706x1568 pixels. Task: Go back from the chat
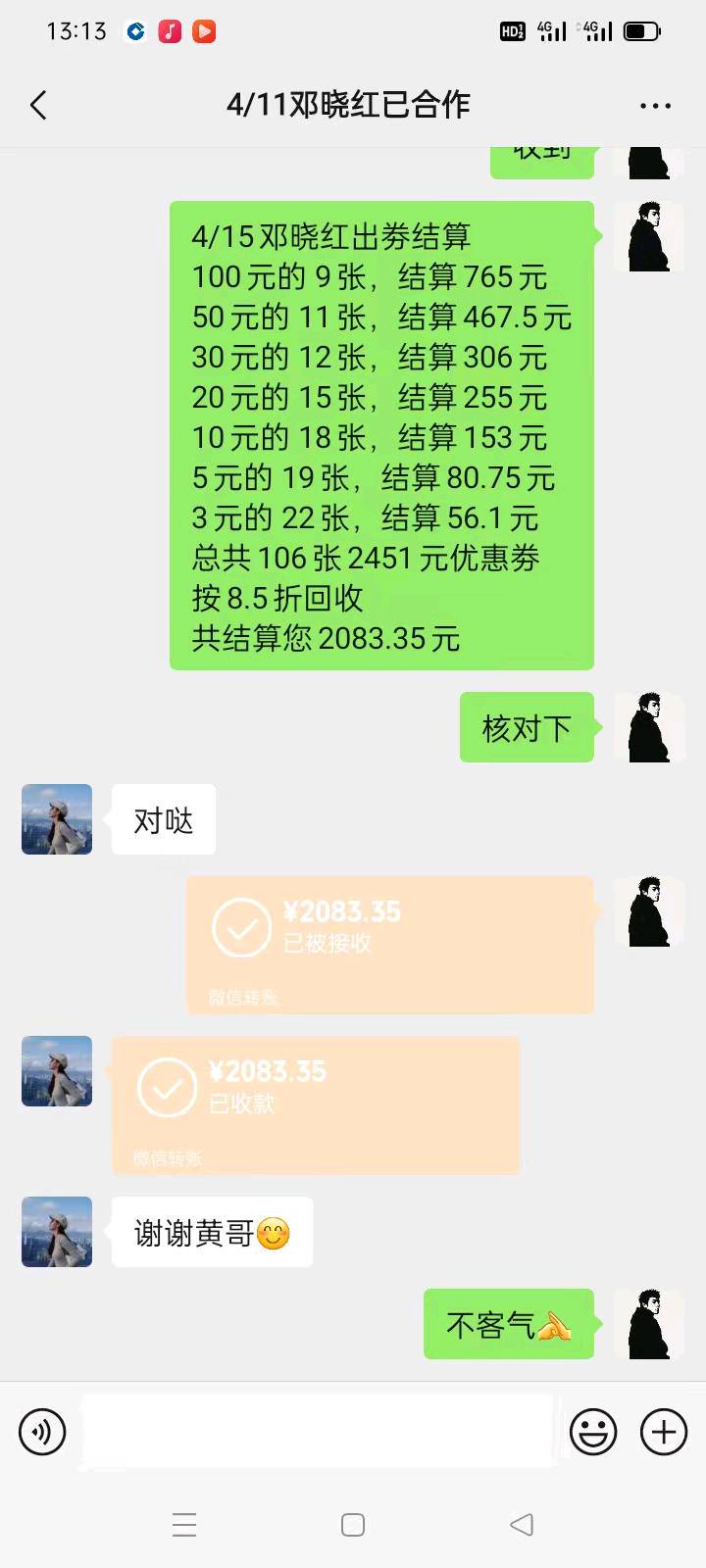point(39,105)
